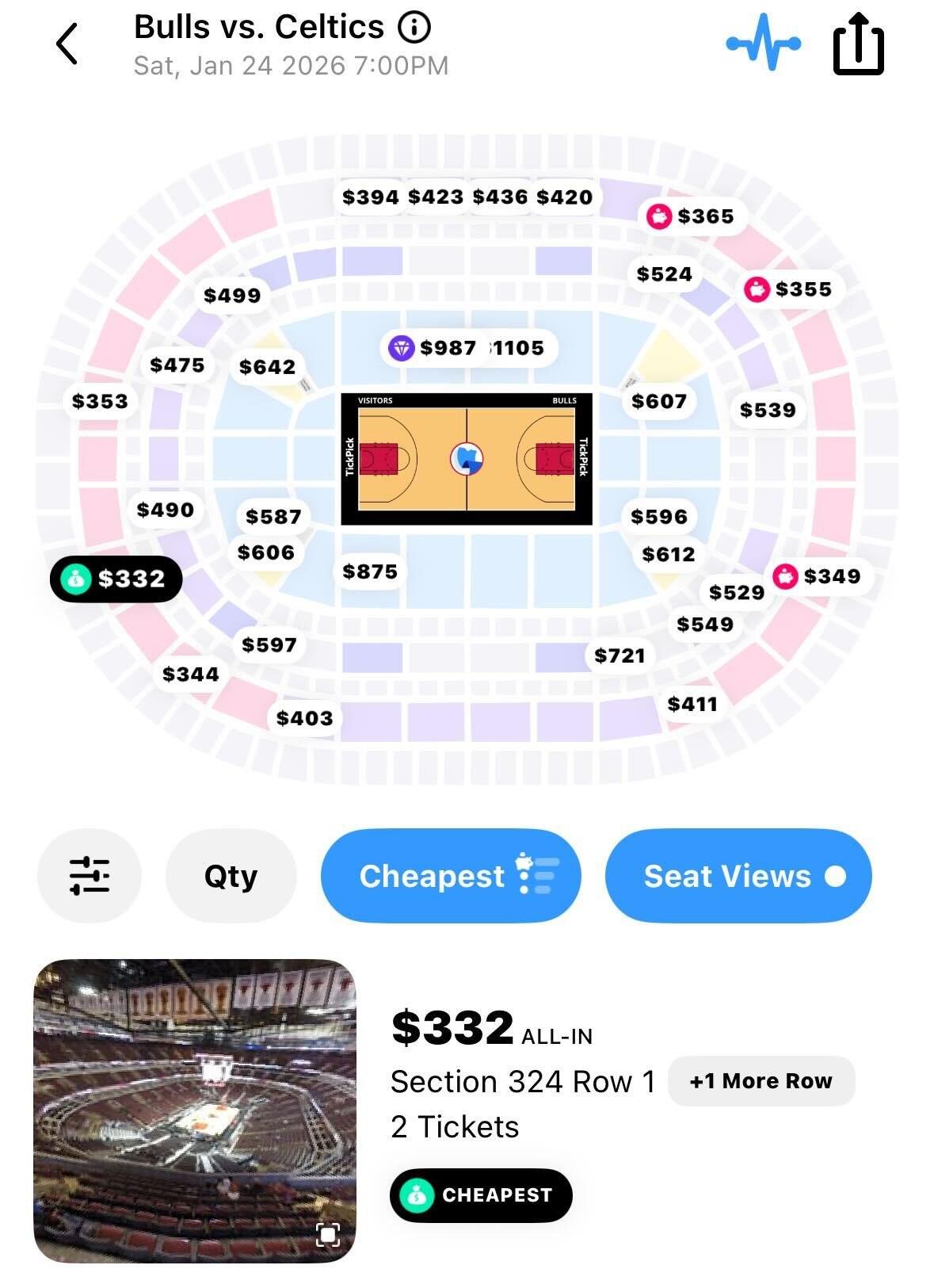Viewport: 934px width, 1288px height.
Task: Open the filter sliders button
Action: [x=90, y=876]
